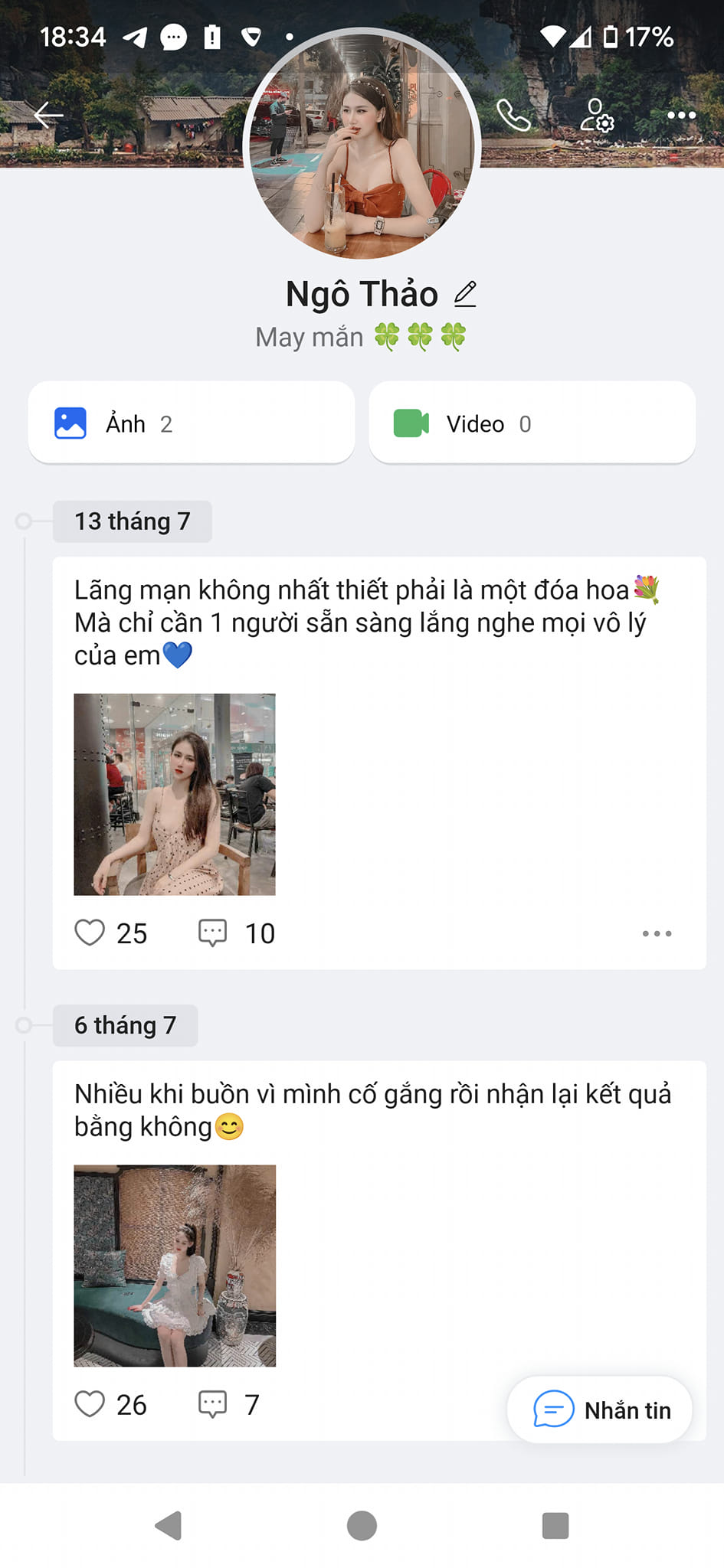Go back using the top-left arrow

click(x=48, y=116)
